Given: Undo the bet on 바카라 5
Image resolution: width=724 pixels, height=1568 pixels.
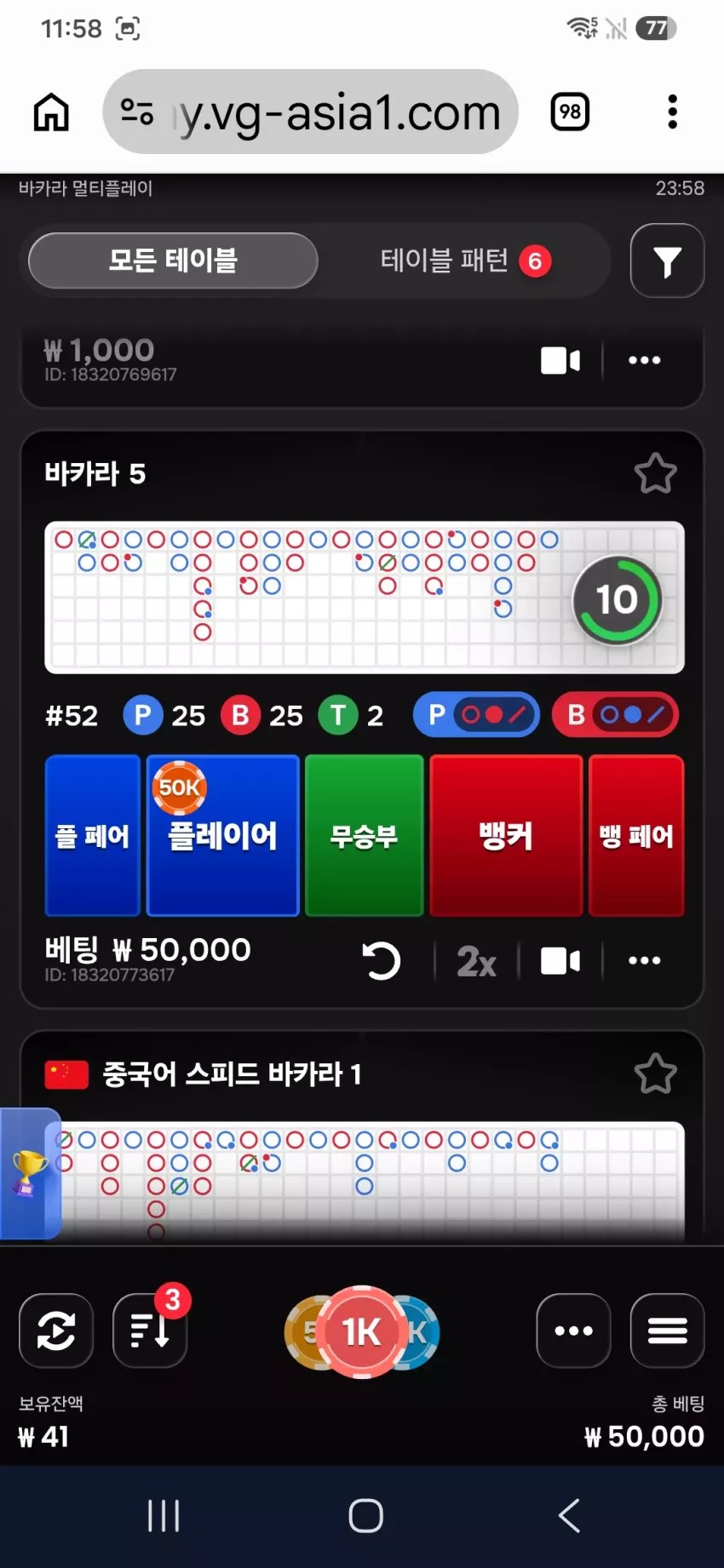Looking at the screenshot, I should [381, 961].
